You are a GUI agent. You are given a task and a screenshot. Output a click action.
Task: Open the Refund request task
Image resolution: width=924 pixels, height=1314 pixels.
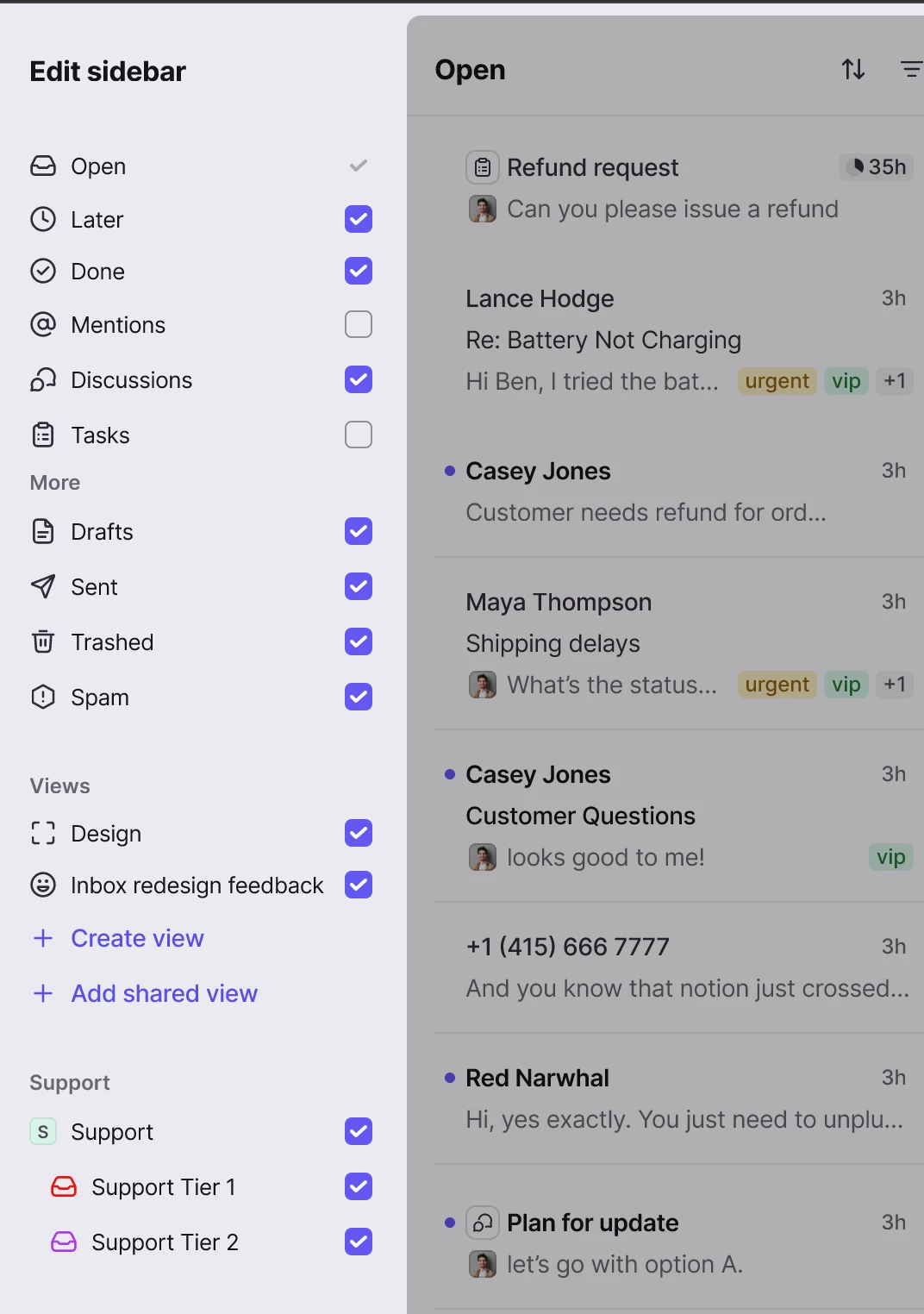(x=672, y=188)
